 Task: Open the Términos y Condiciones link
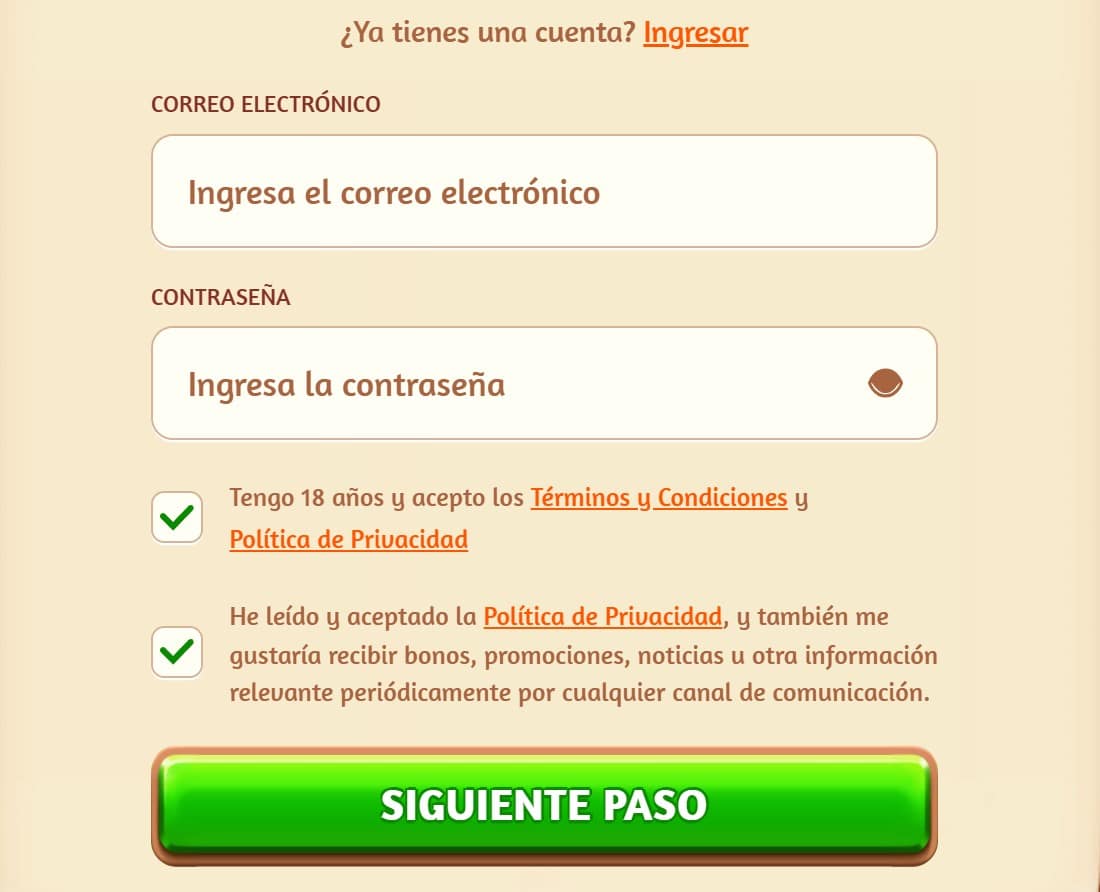click(x=659, y=497)
